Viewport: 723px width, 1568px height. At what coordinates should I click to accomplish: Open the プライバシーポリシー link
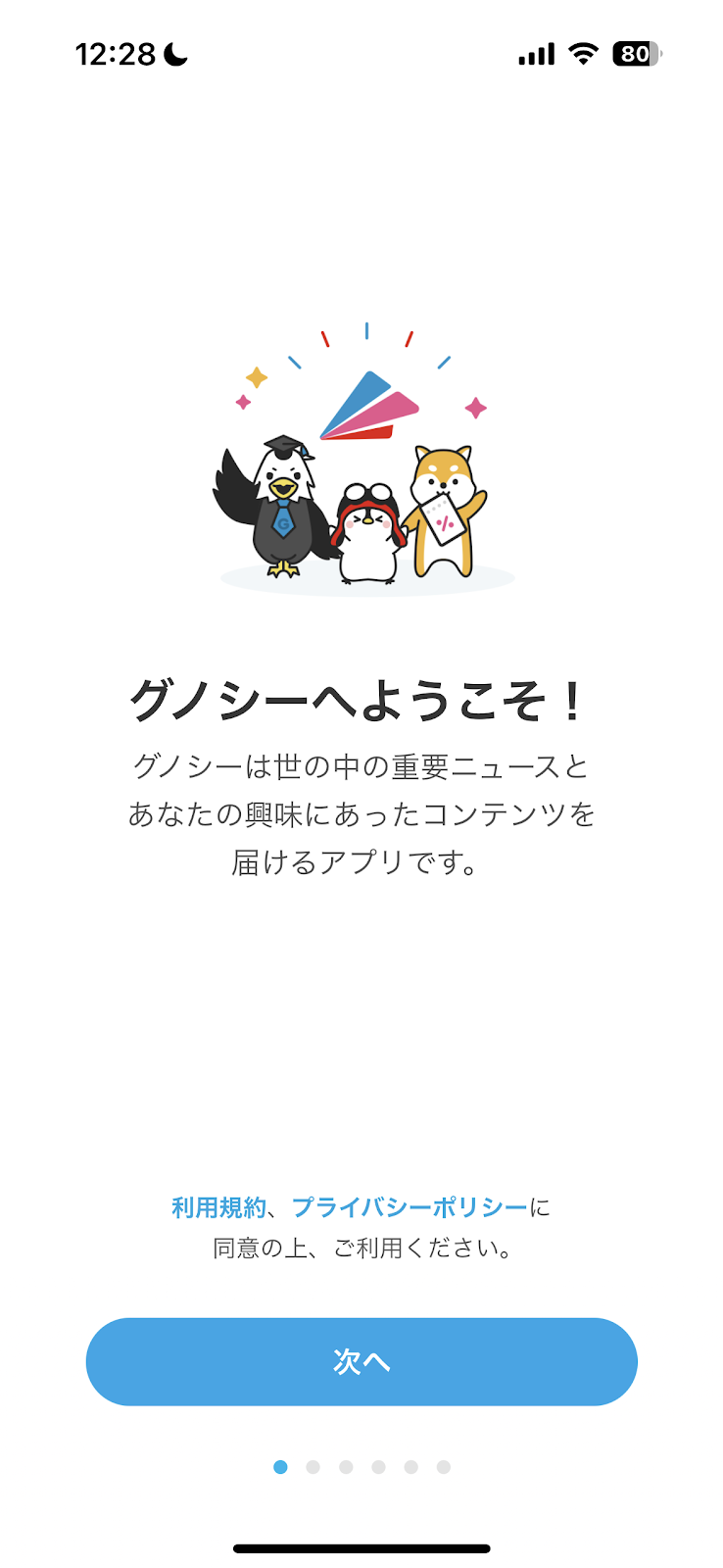(410, 1207)
